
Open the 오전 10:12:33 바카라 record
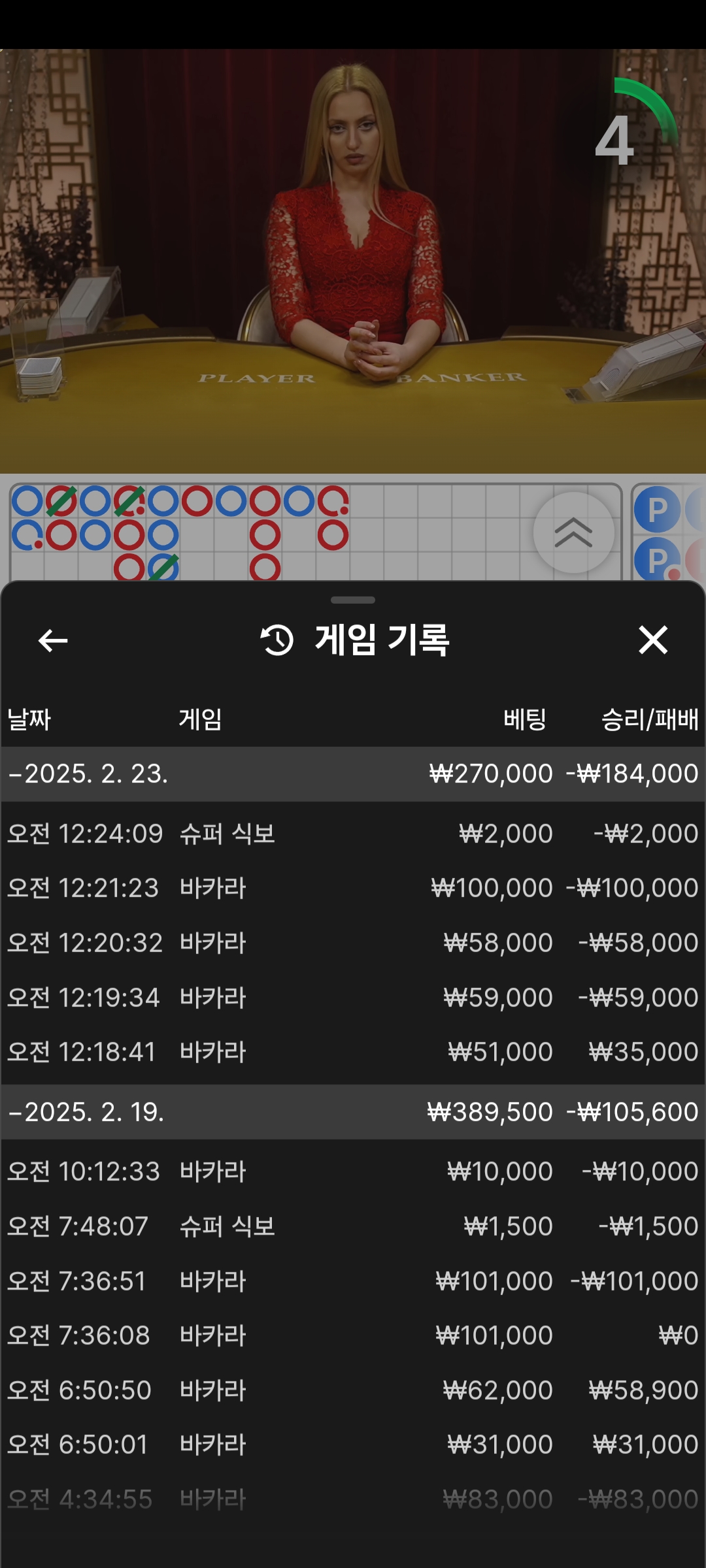pos(353,1171)
